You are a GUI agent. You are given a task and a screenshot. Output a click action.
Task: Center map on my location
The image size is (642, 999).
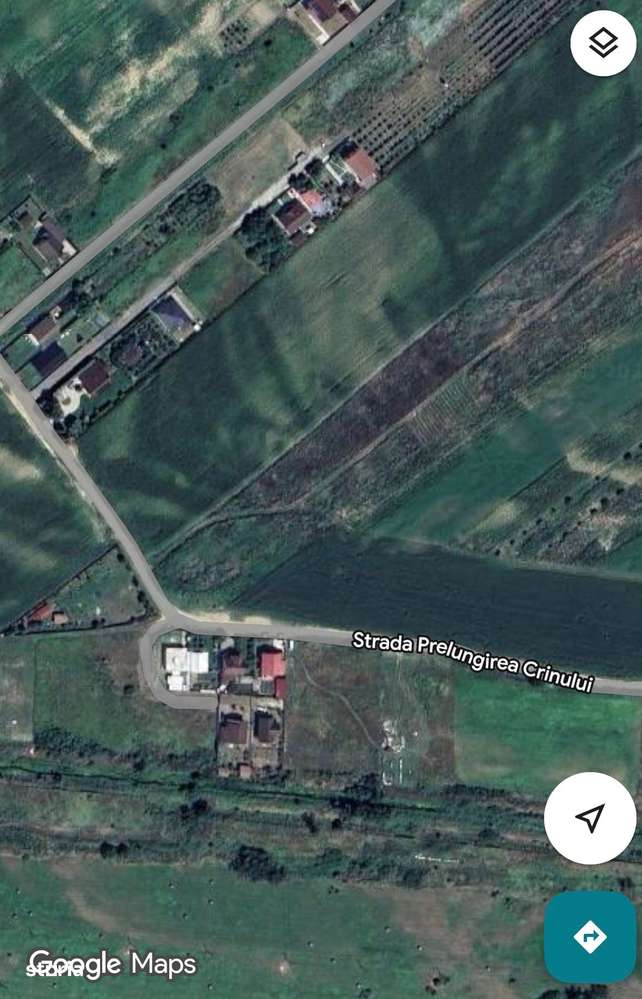click(x=590, y=818)
